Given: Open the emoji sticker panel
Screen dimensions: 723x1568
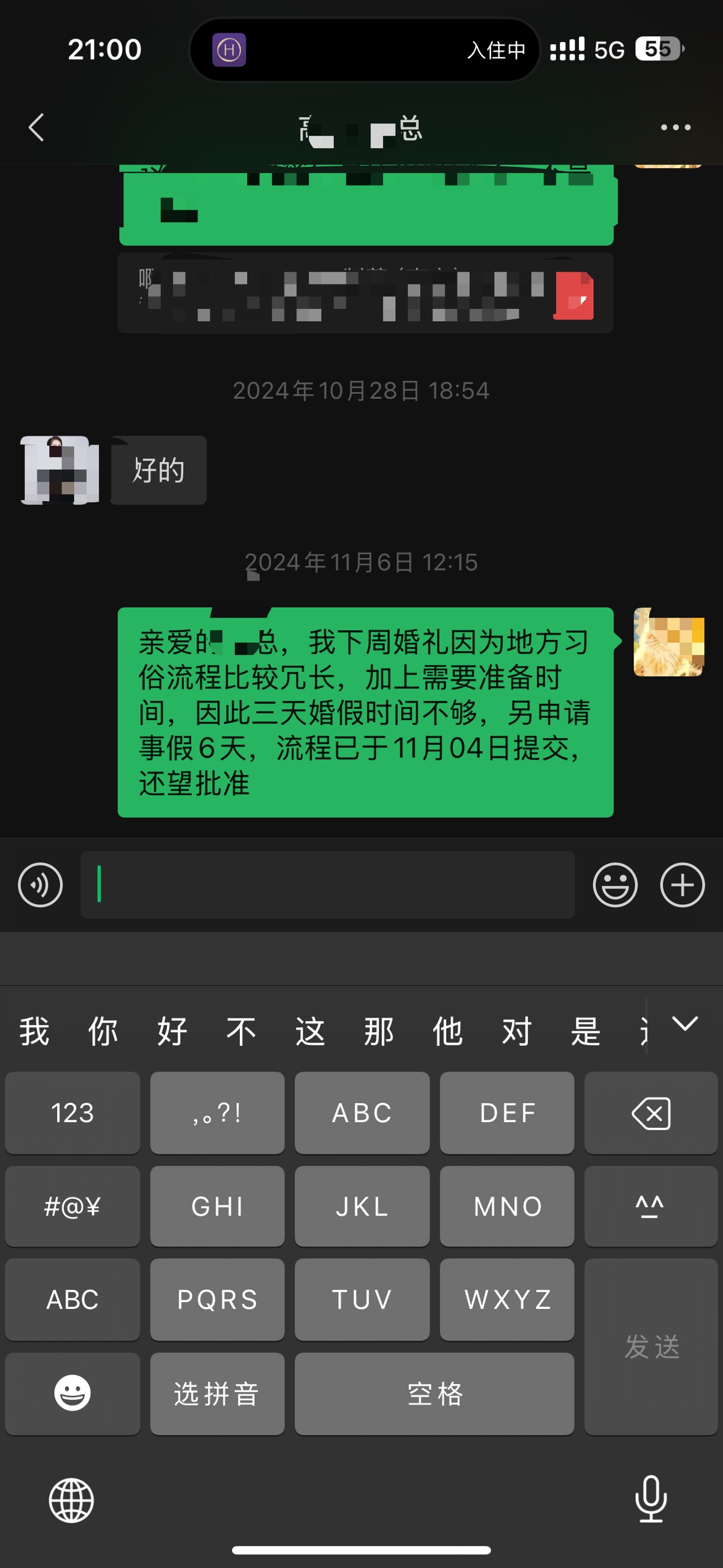Looking at the screenshot, I should [x=615, y=885].
